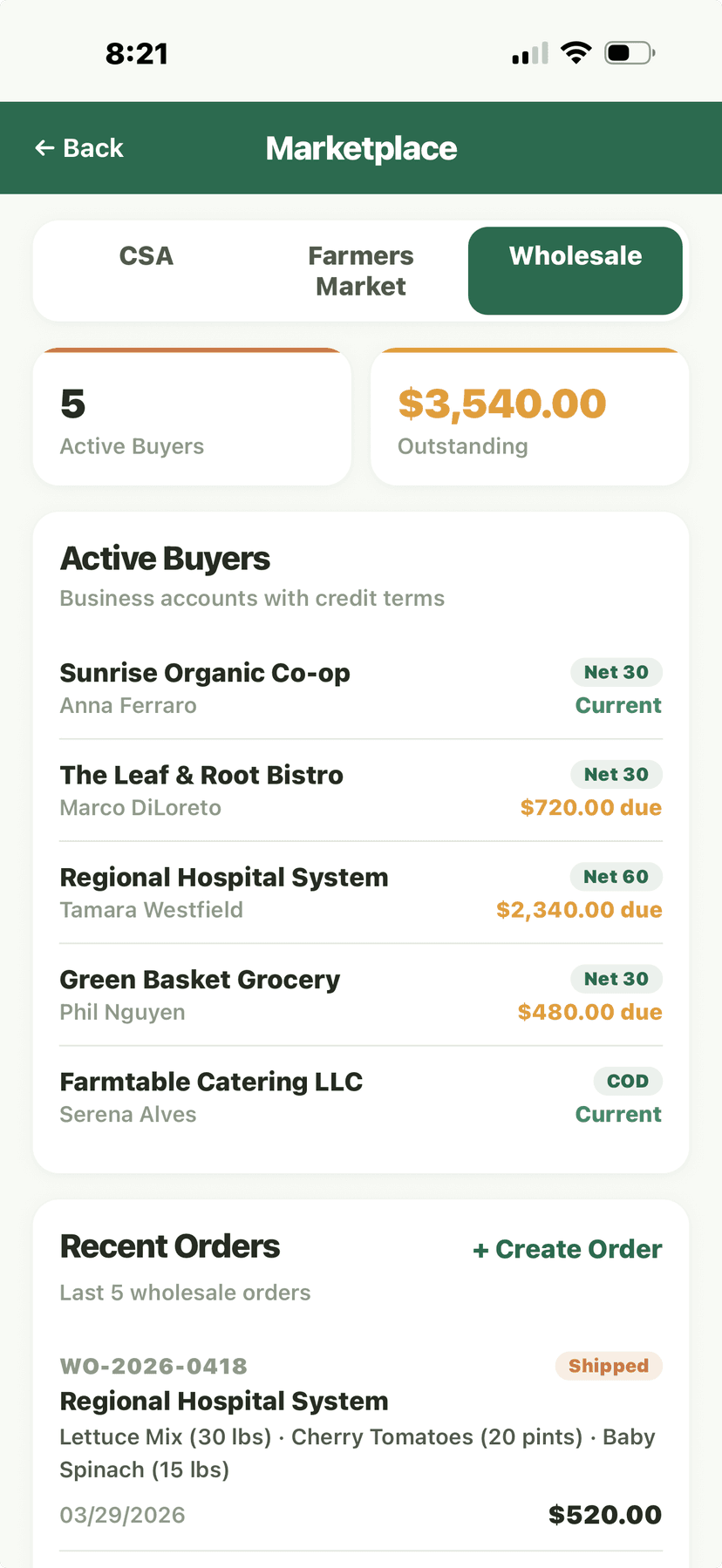Tap the dollar amount icon showing $3,540.00
The width and height of the screenshot is (722, 1568).
(502, 404)
